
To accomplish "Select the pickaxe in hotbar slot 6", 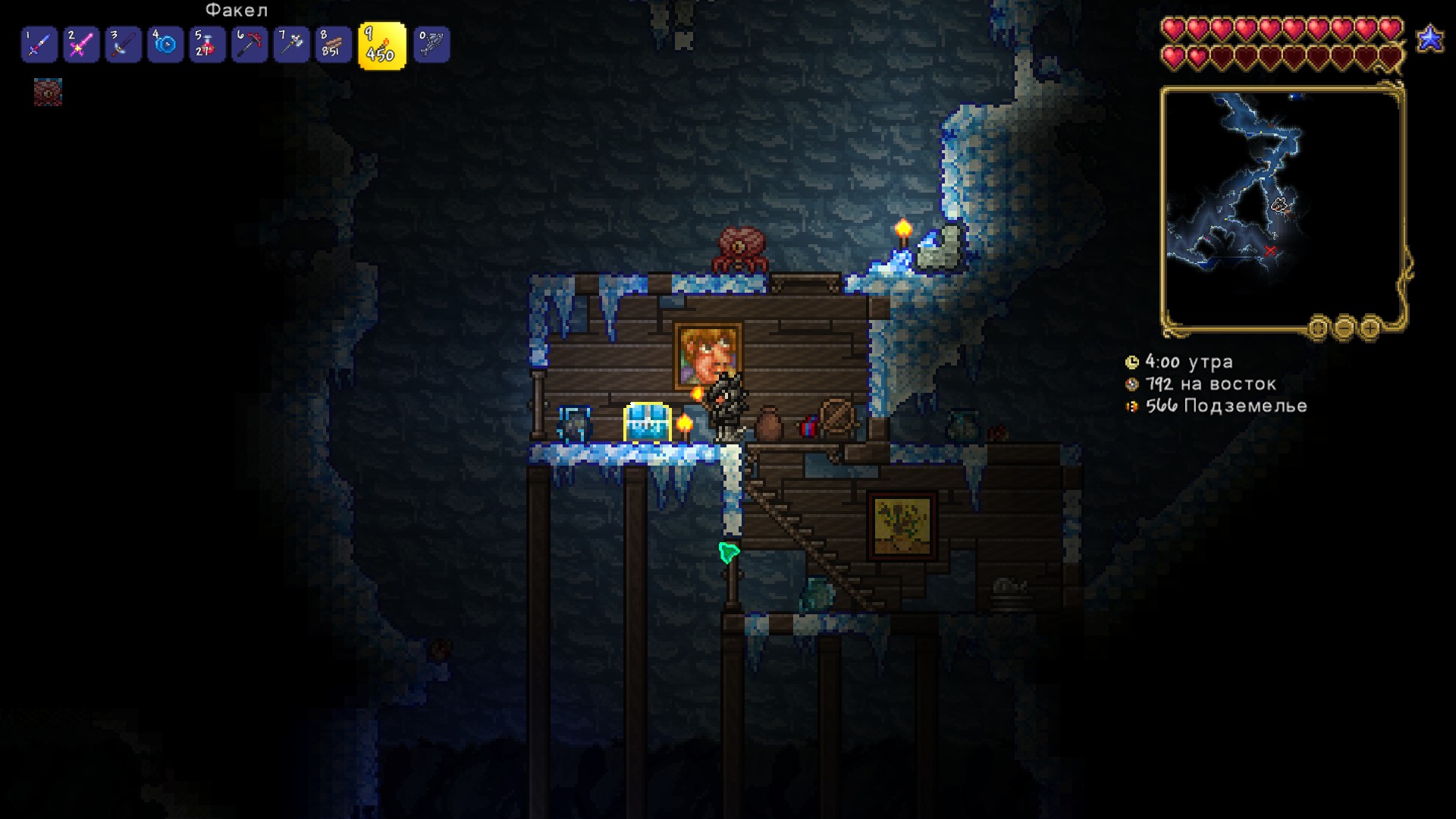I will [x=249, y=45].
